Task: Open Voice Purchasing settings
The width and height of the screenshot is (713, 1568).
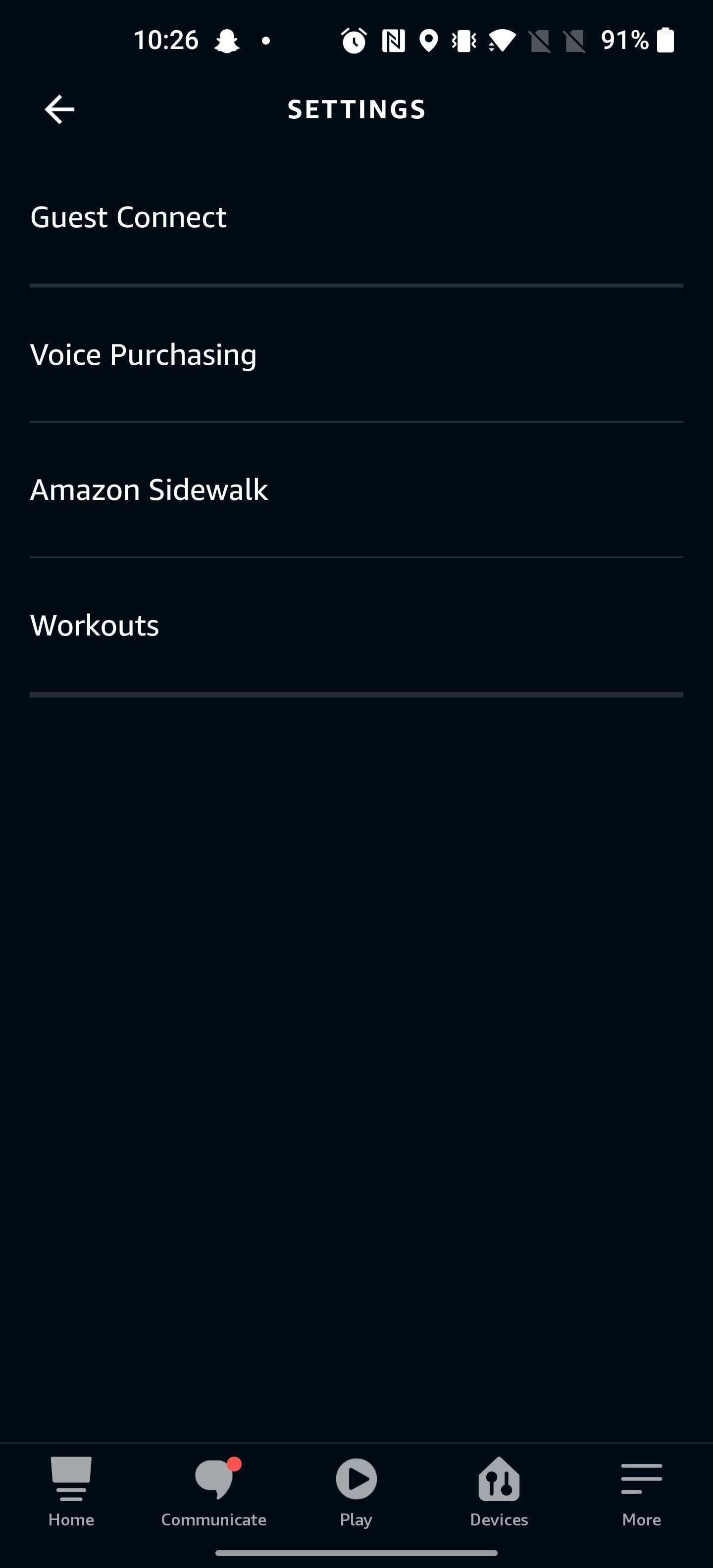Action: (144, 354)
